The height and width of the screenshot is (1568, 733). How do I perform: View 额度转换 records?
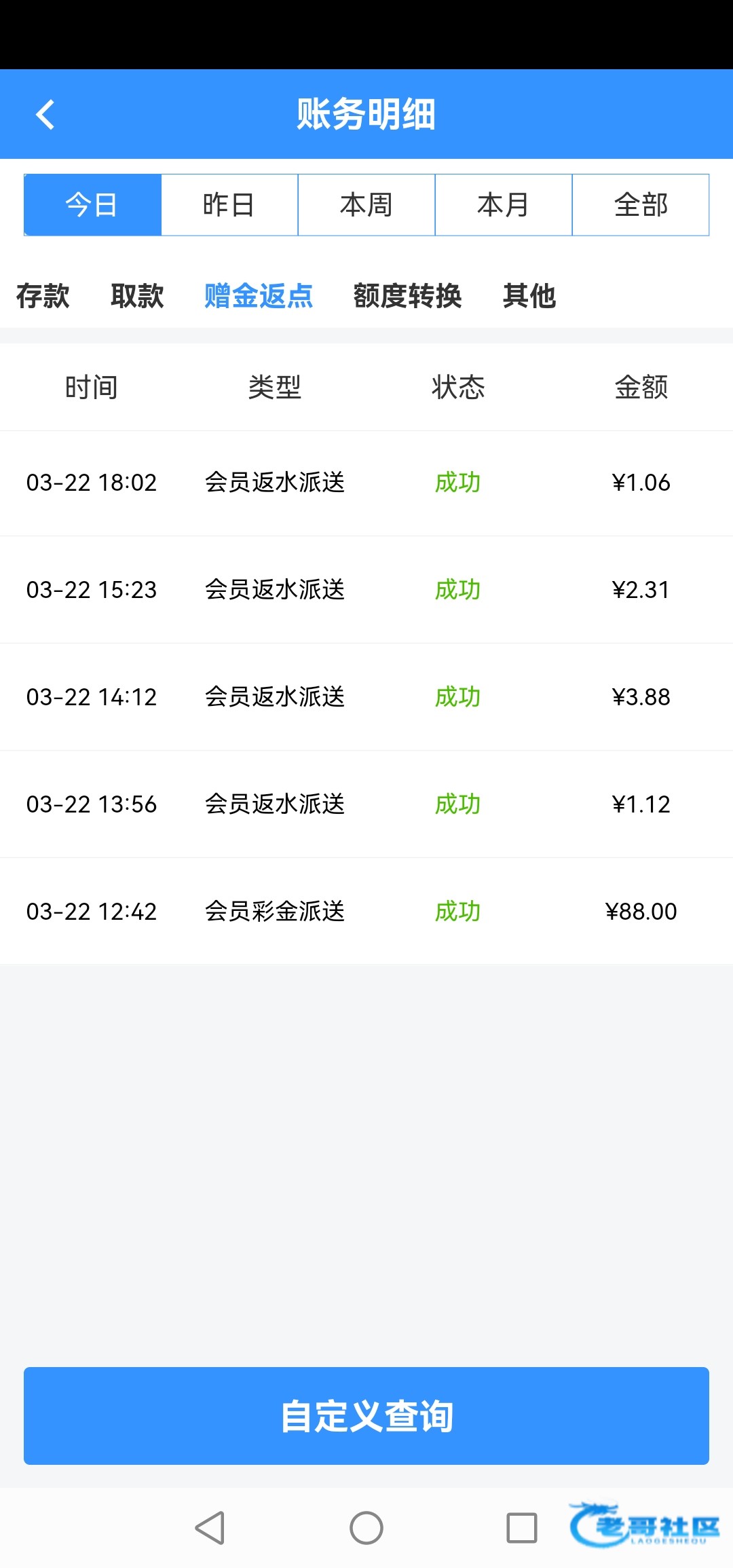pyautogui.click(x=407, y=296)
